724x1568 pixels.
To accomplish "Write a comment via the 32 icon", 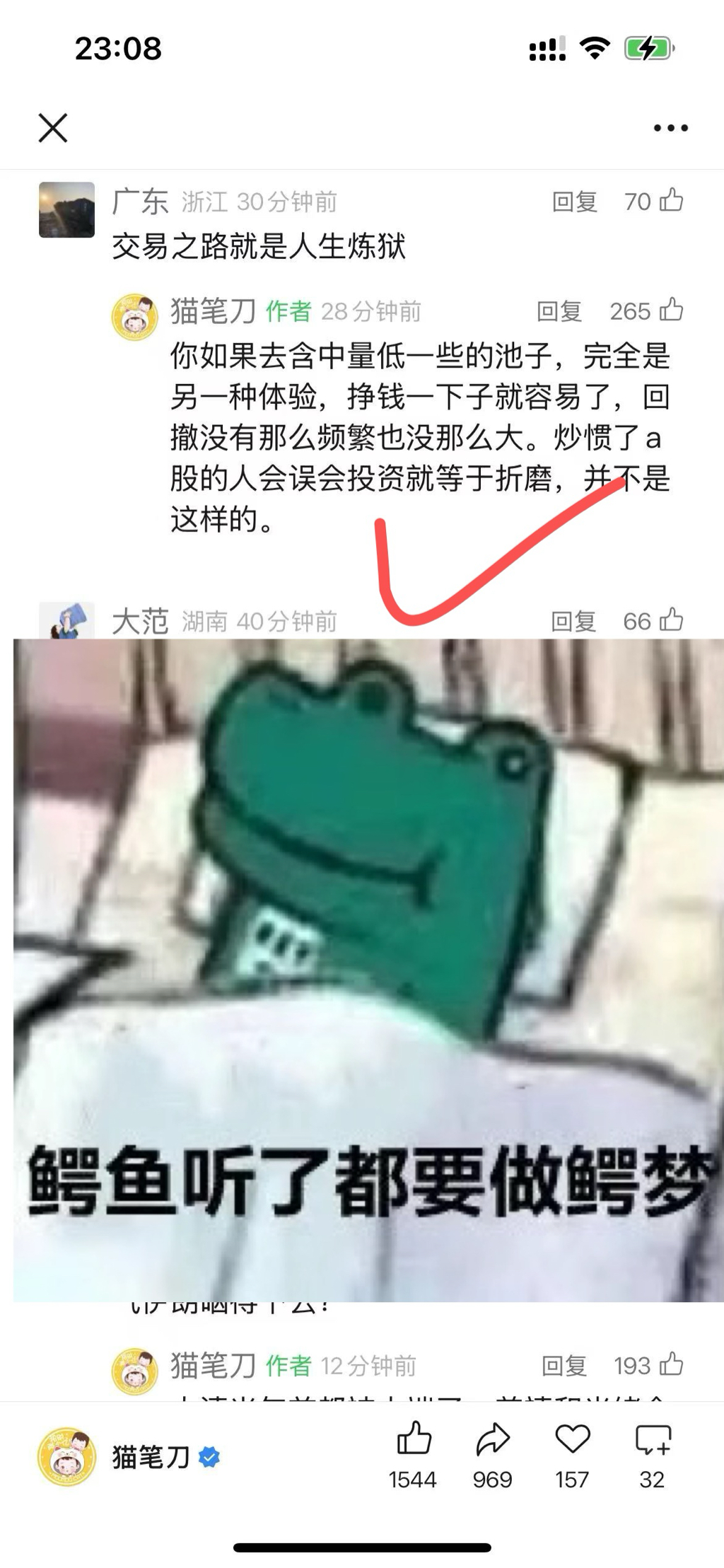I will point(652,1439).
